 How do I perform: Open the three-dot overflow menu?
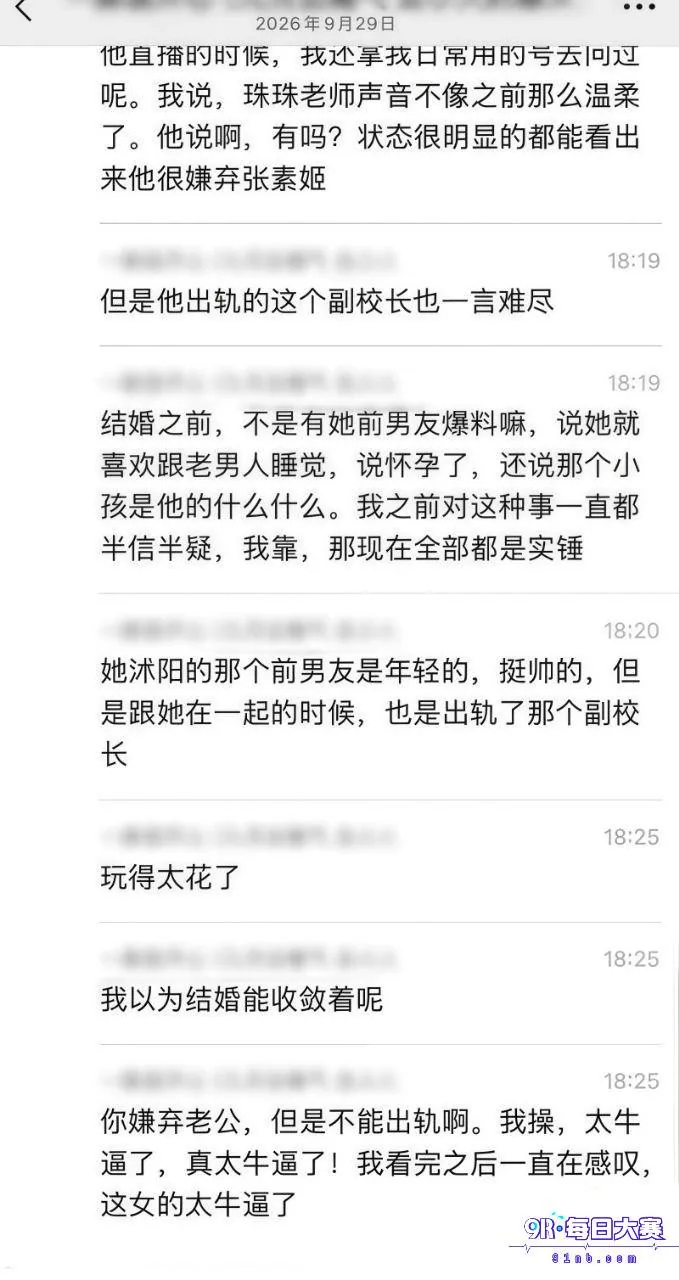[x=639, y=7]
